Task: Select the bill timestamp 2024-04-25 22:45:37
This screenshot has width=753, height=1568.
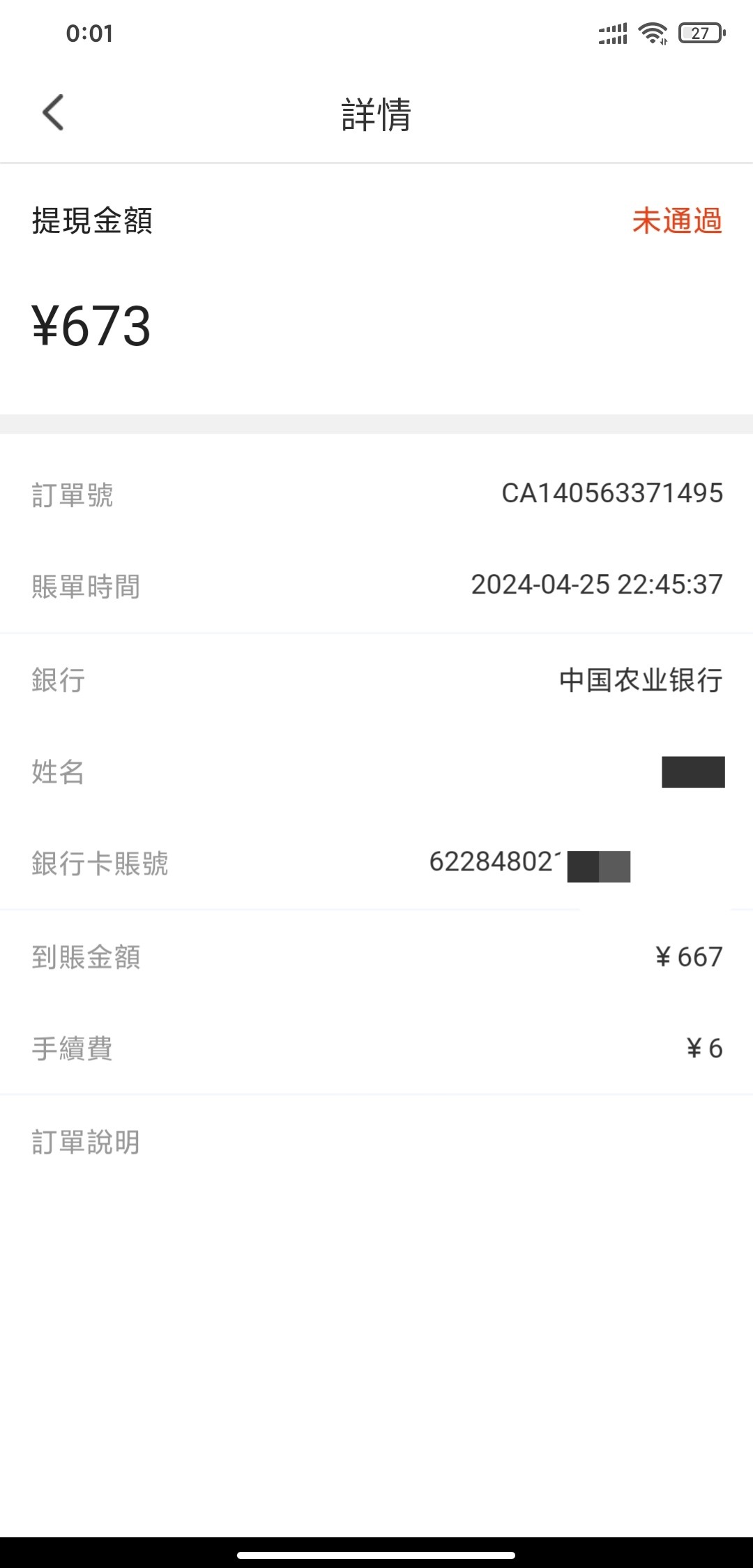Action: [x=596, y=587]
